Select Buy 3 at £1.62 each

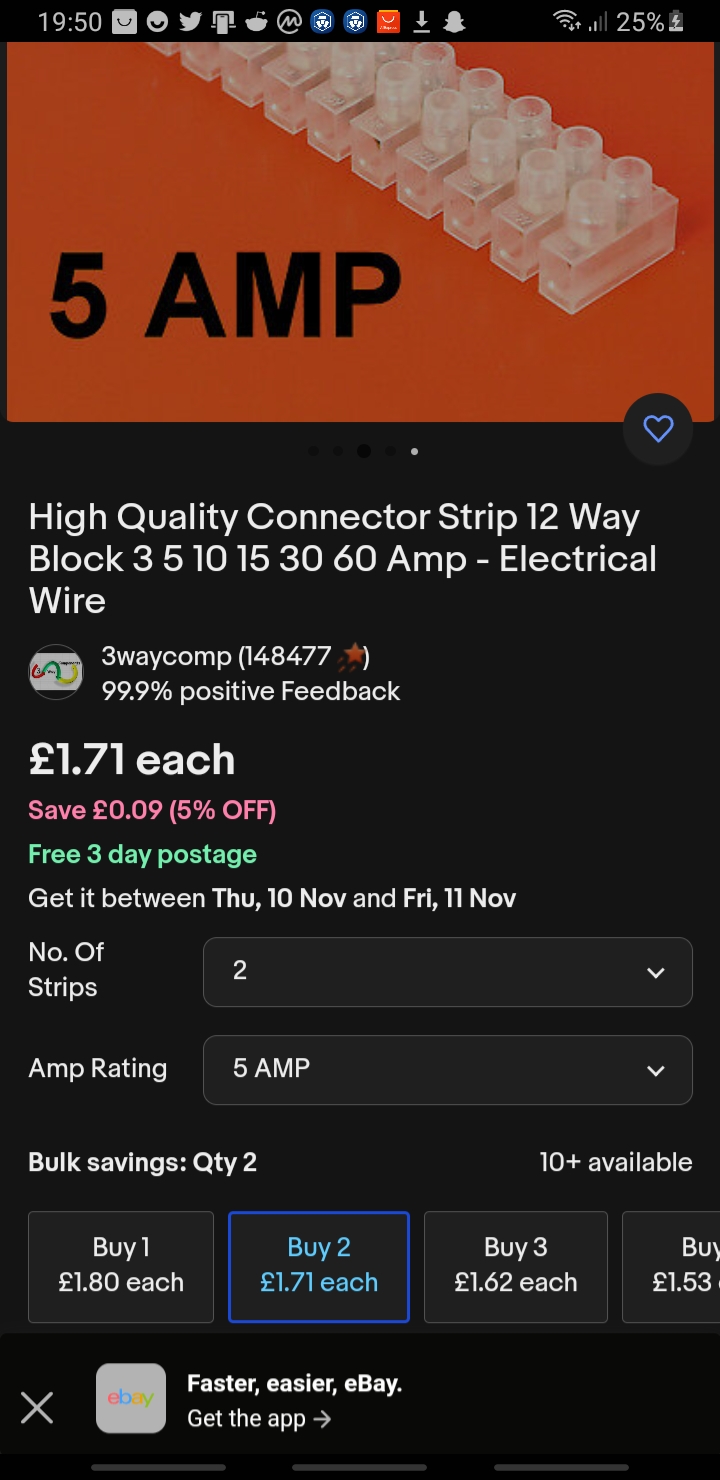515,1266
